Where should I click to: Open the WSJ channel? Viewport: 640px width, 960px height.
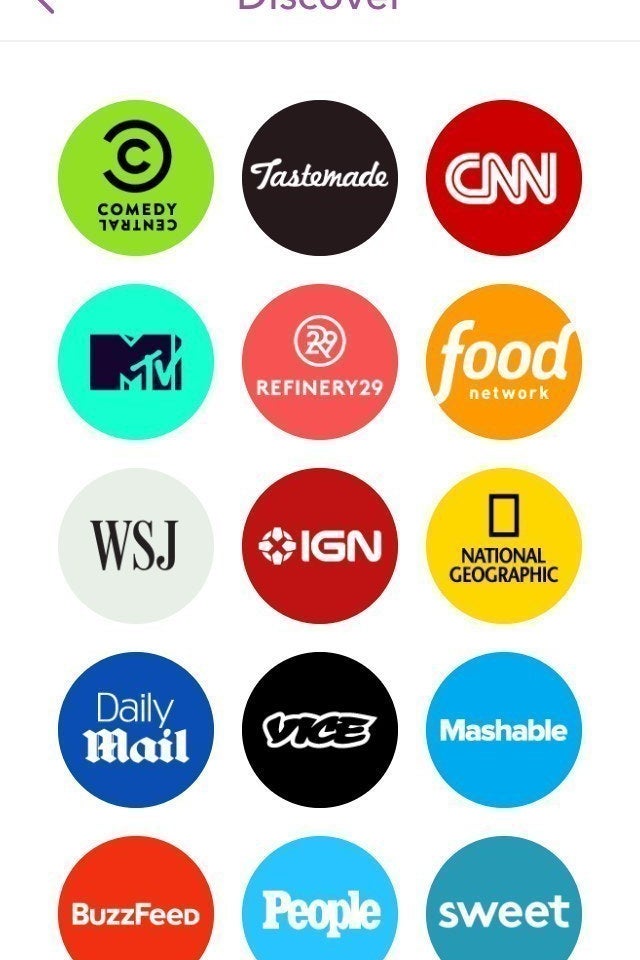tap(136, 546)
